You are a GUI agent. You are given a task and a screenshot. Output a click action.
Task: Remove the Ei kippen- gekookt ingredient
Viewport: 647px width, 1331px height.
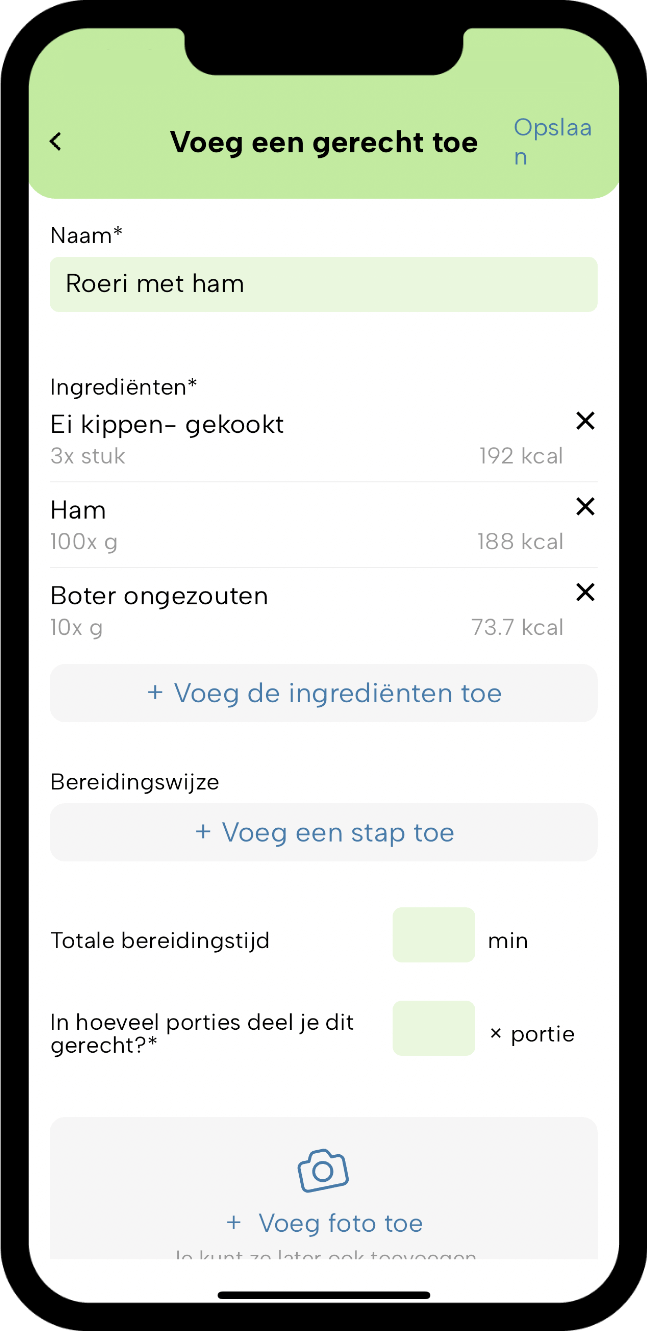tap(585, 422)
